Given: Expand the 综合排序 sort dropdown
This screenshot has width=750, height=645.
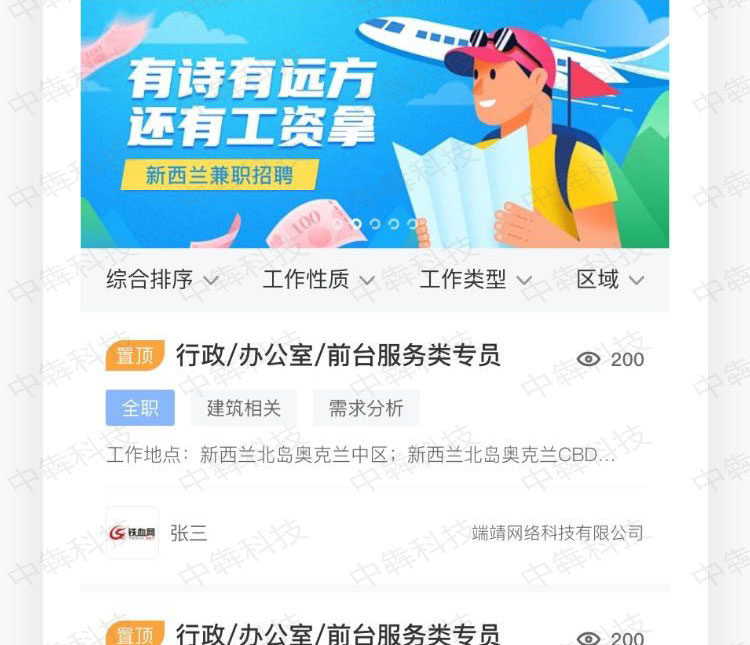Looking at the screenshot, I should [x=162, y=280].
